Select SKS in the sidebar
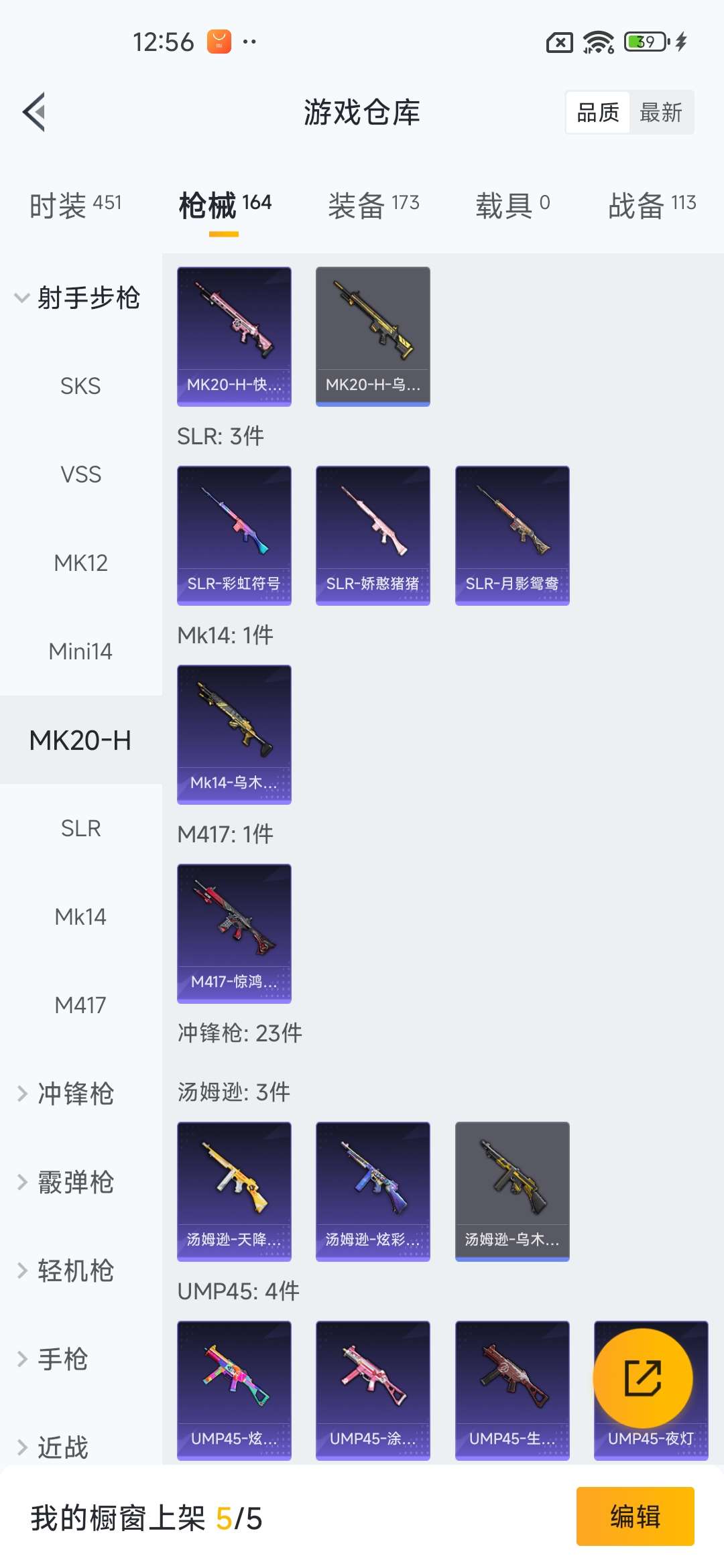This screenshot has width=724, height=1568. pos(80,386)
